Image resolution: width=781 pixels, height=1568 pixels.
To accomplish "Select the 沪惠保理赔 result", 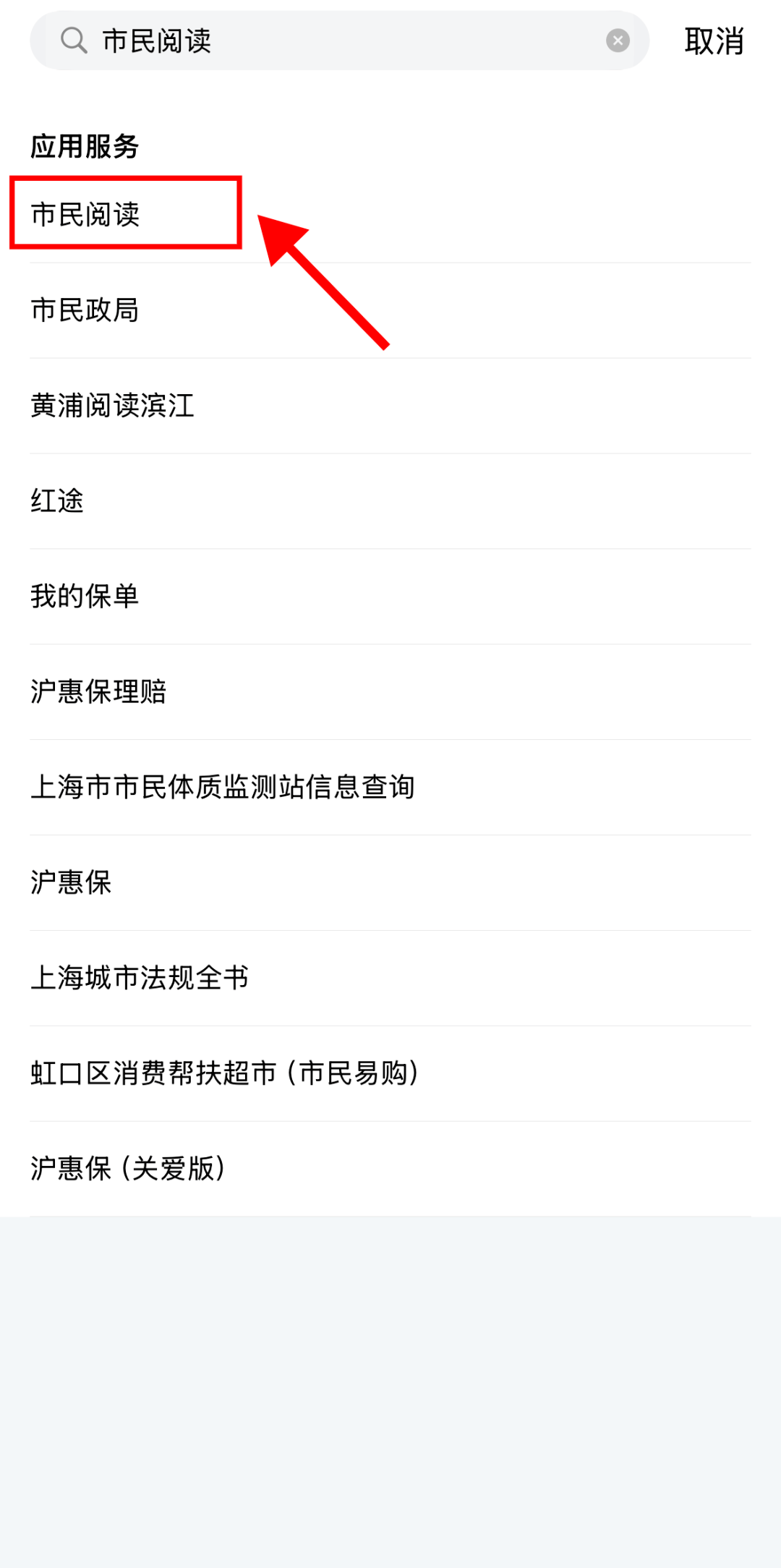I will (x=99, y=691).
